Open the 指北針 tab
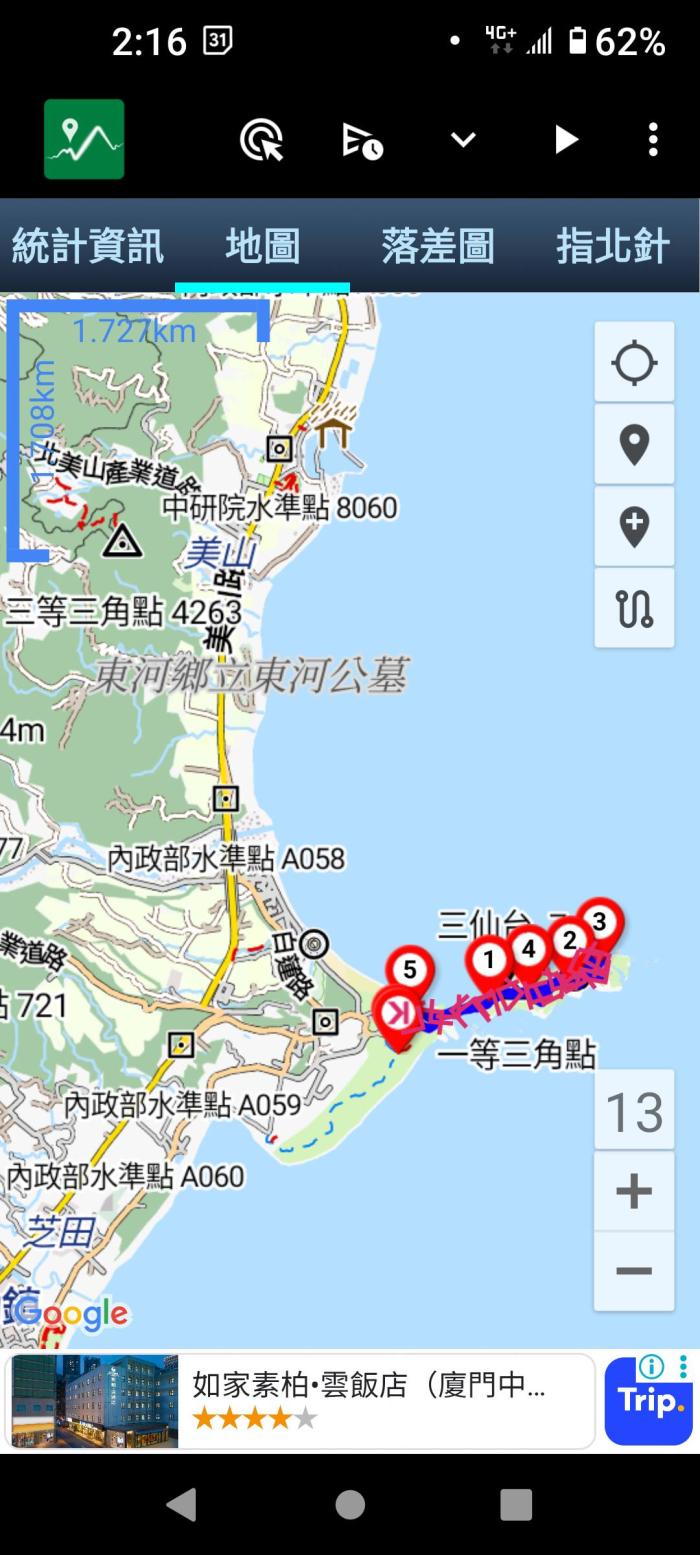 point(612,246)
